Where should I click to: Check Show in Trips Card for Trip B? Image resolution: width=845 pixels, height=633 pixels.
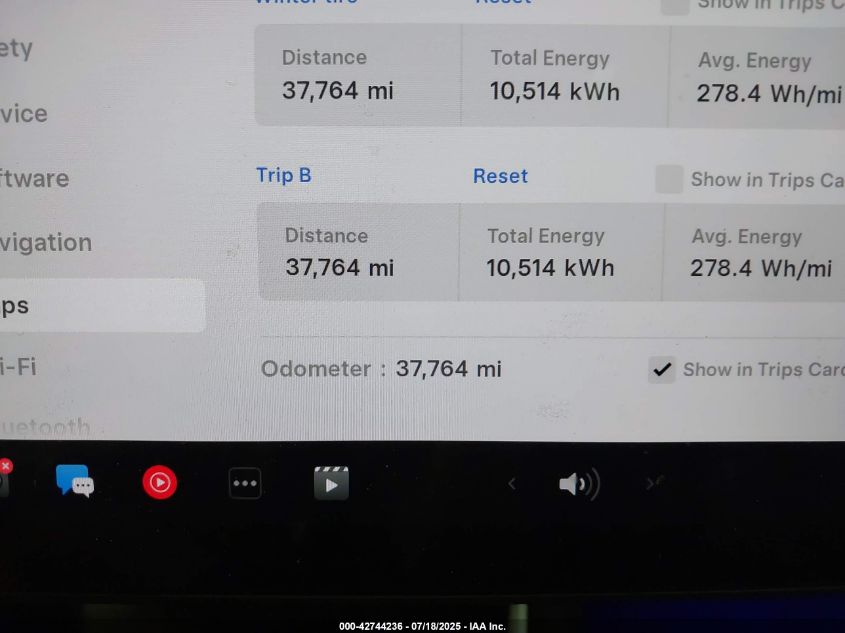coord(669,180)
